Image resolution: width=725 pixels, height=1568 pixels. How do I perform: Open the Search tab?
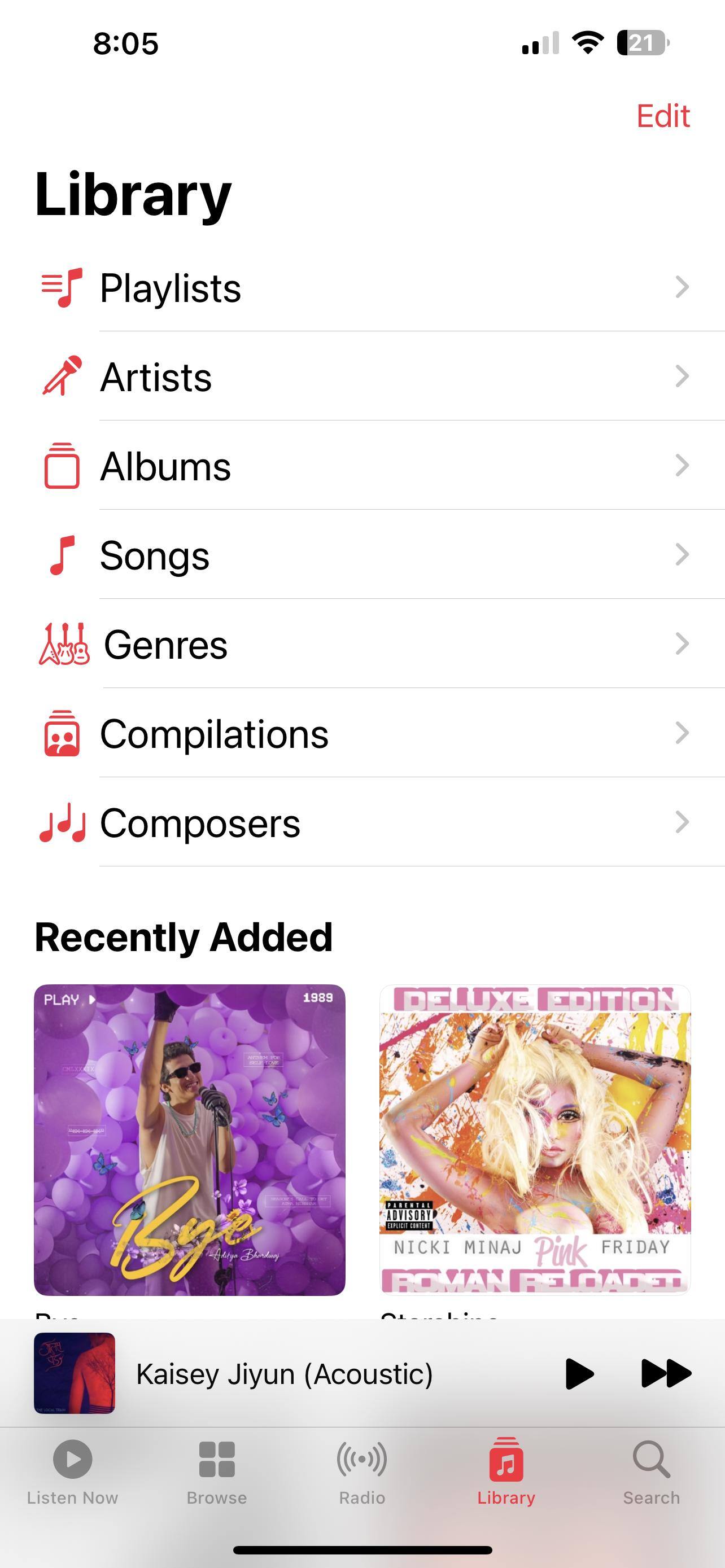click(650, 1470)
